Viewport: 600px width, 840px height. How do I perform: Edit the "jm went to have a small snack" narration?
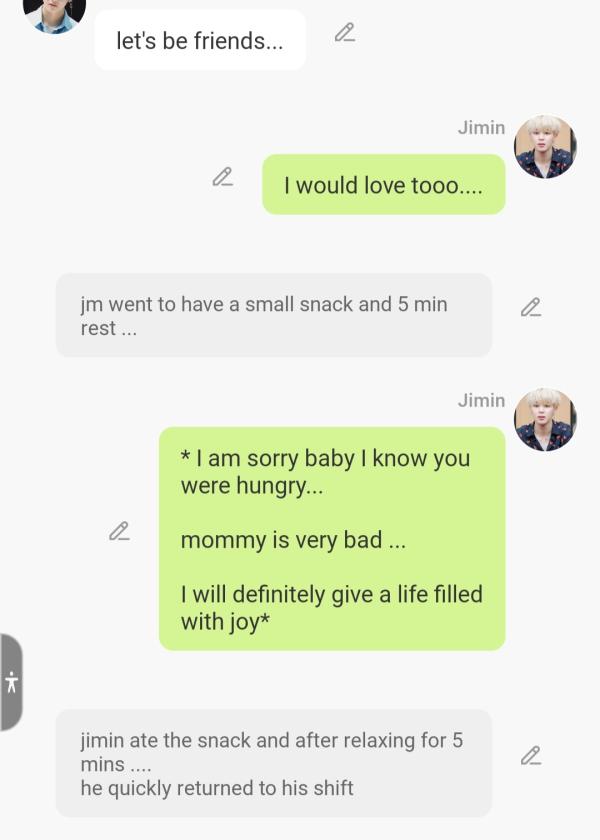point(531,308)
